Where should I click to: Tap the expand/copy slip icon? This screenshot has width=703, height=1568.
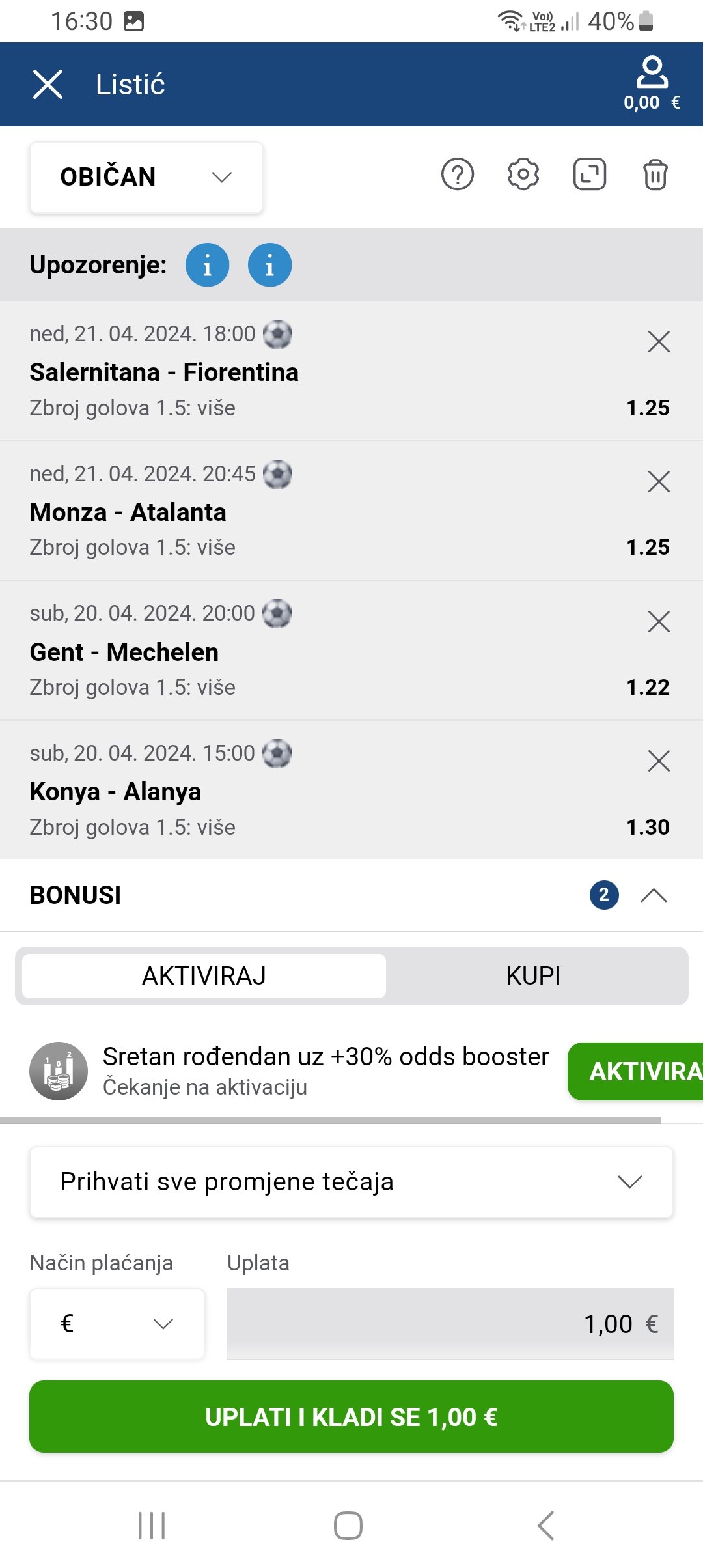590,175
